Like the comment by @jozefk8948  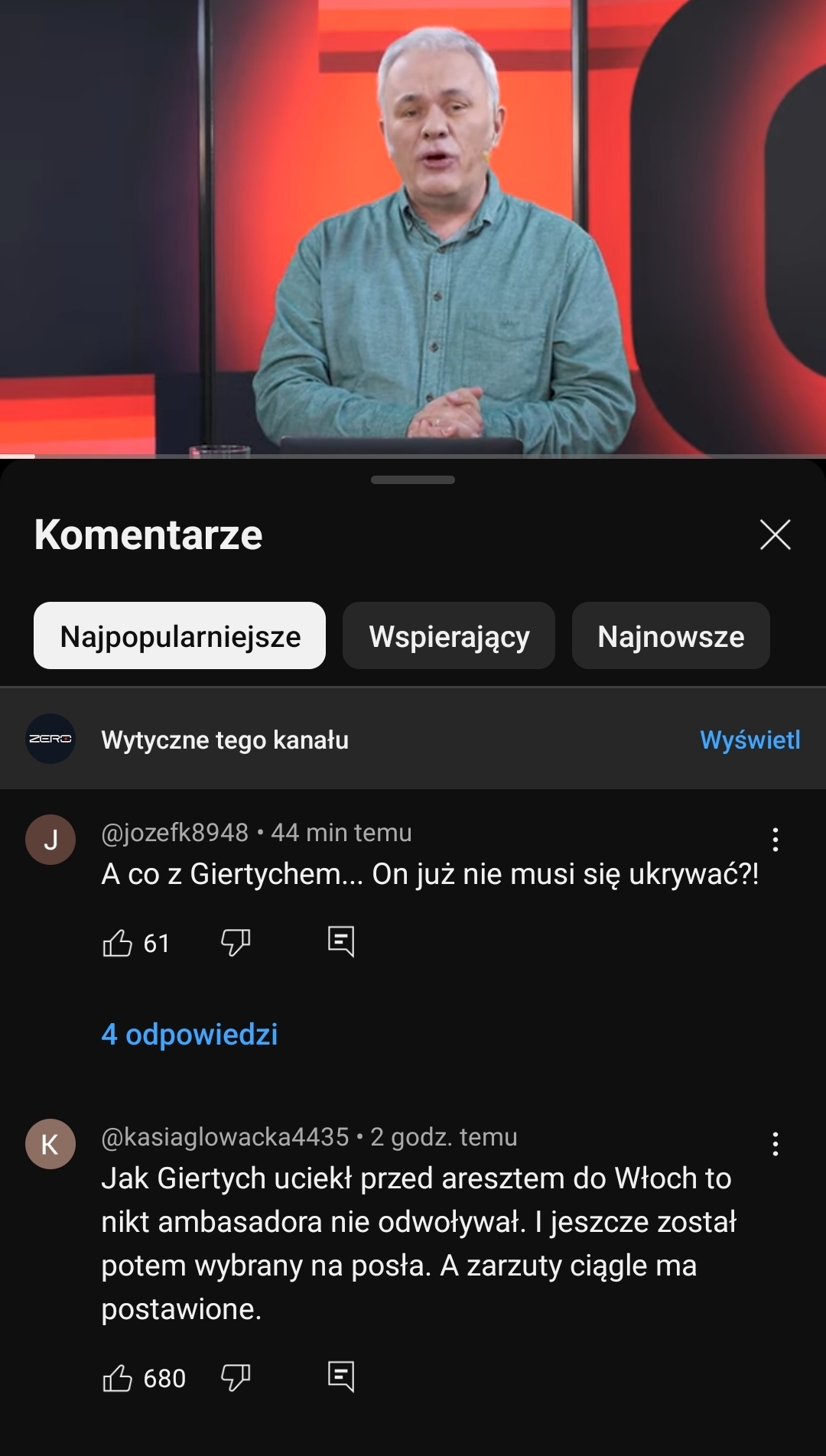click(x=118, y=943)
